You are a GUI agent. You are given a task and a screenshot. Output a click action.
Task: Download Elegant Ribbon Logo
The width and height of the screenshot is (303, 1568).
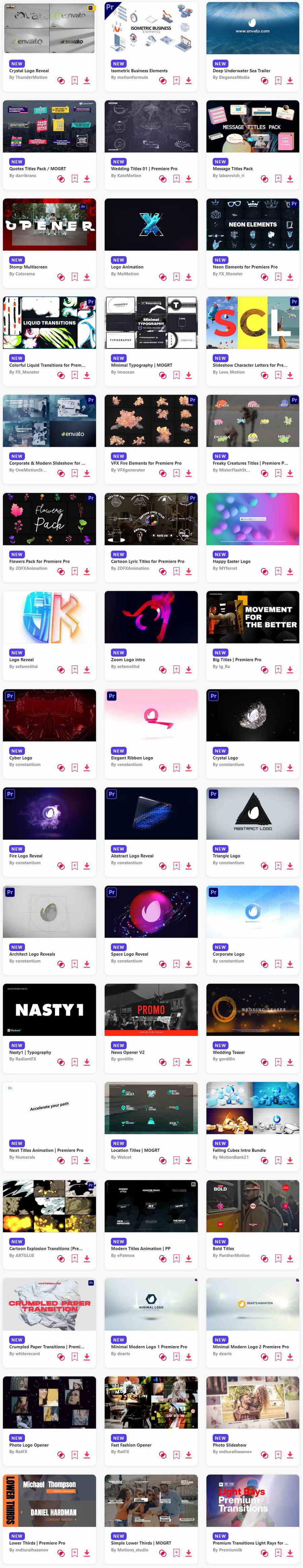(x=189, y=768)
